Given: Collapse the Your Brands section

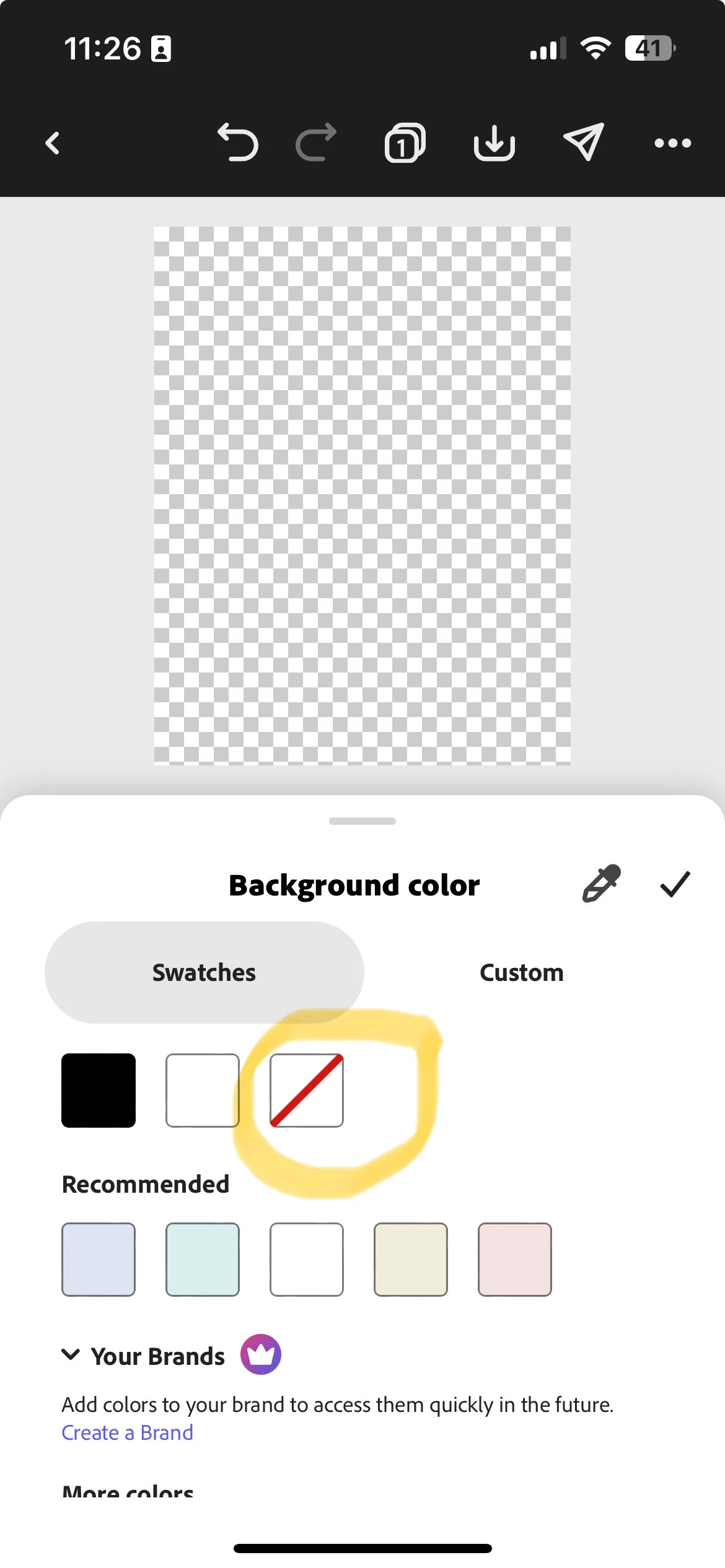Looking at the screenshot, I should coord(71,1355).
